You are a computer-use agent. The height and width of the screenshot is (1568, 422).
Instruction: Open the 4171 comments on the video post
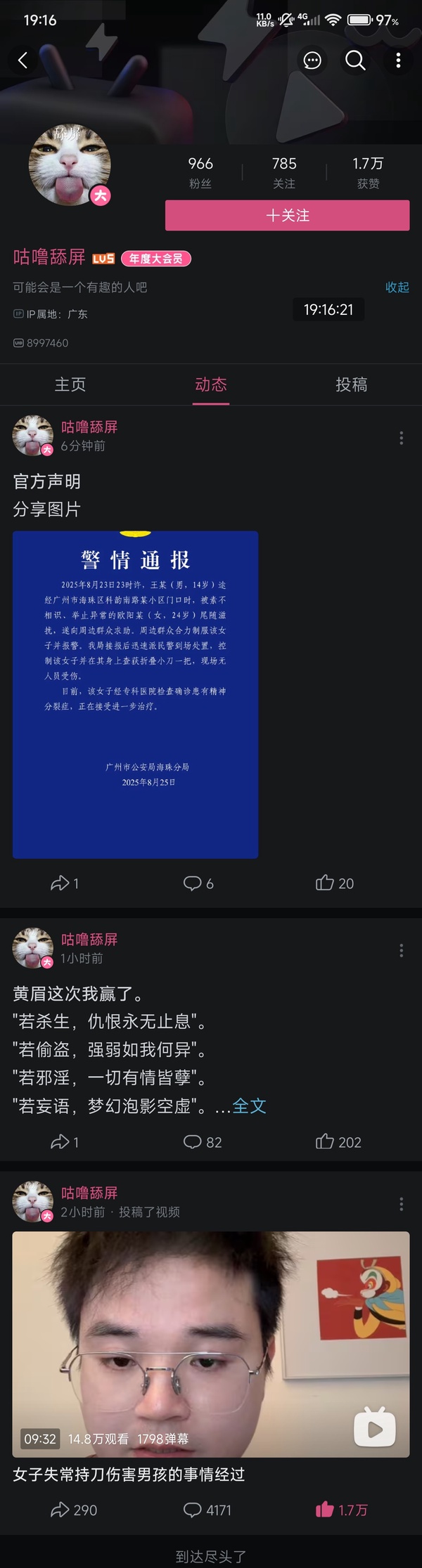pos(207,1510)
